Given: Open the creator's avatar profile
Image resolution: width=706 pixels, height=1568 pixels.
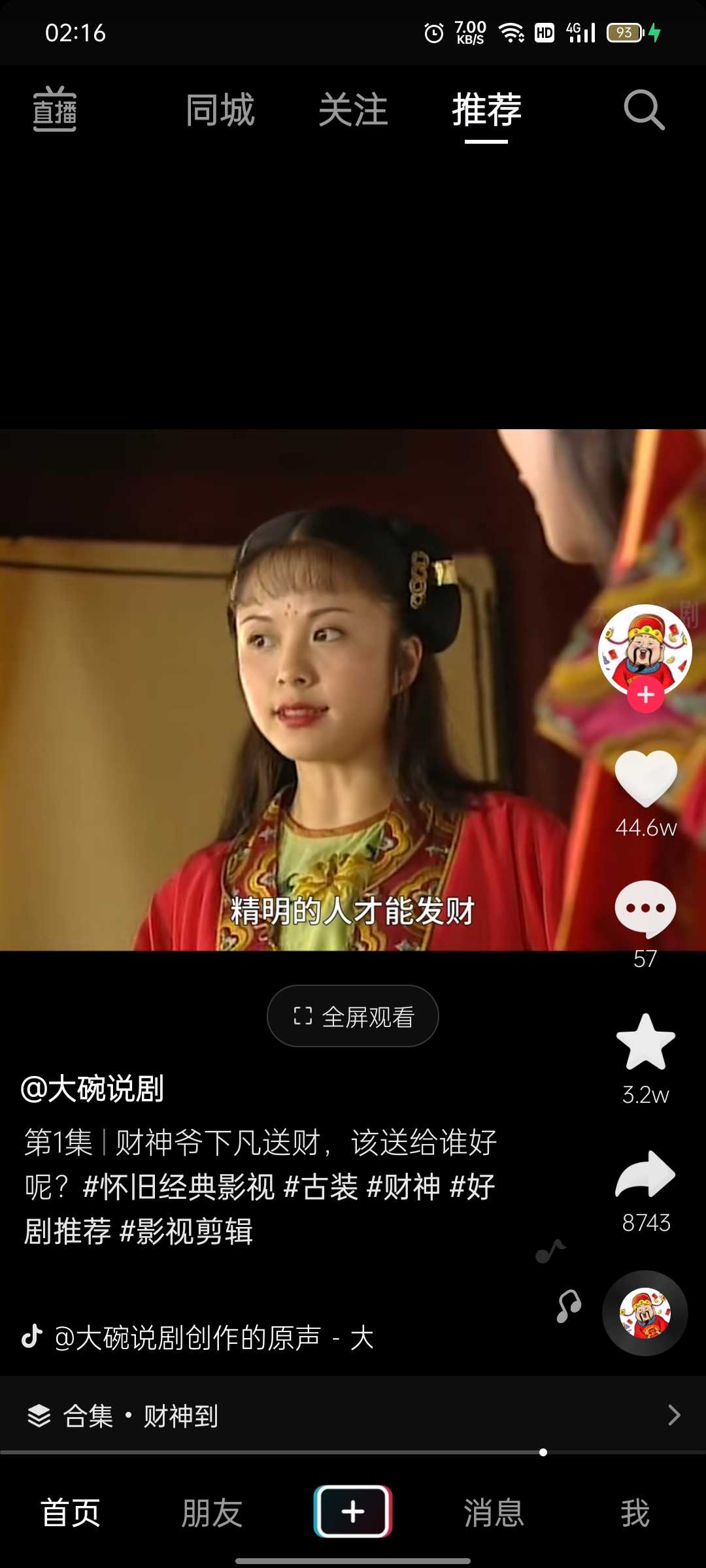Looking at the screenshot, I should 645,648.
